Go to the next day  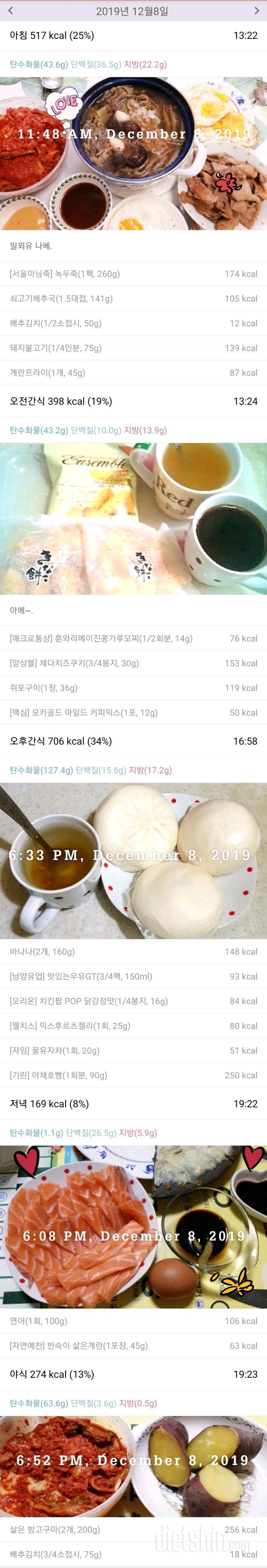pyautogui.click(x=256, y=11)
